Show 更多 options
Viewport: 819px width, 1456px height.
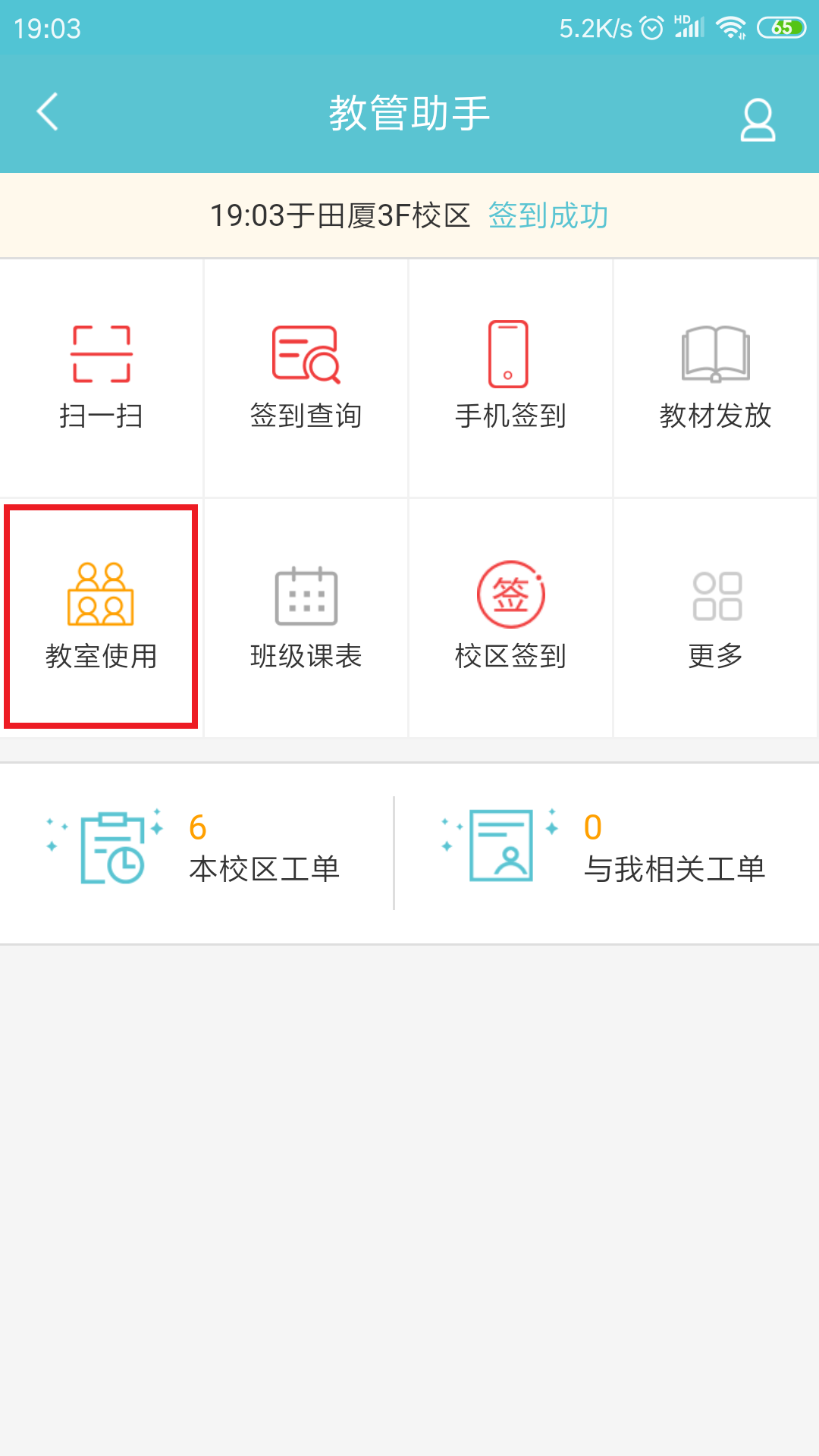715,617
